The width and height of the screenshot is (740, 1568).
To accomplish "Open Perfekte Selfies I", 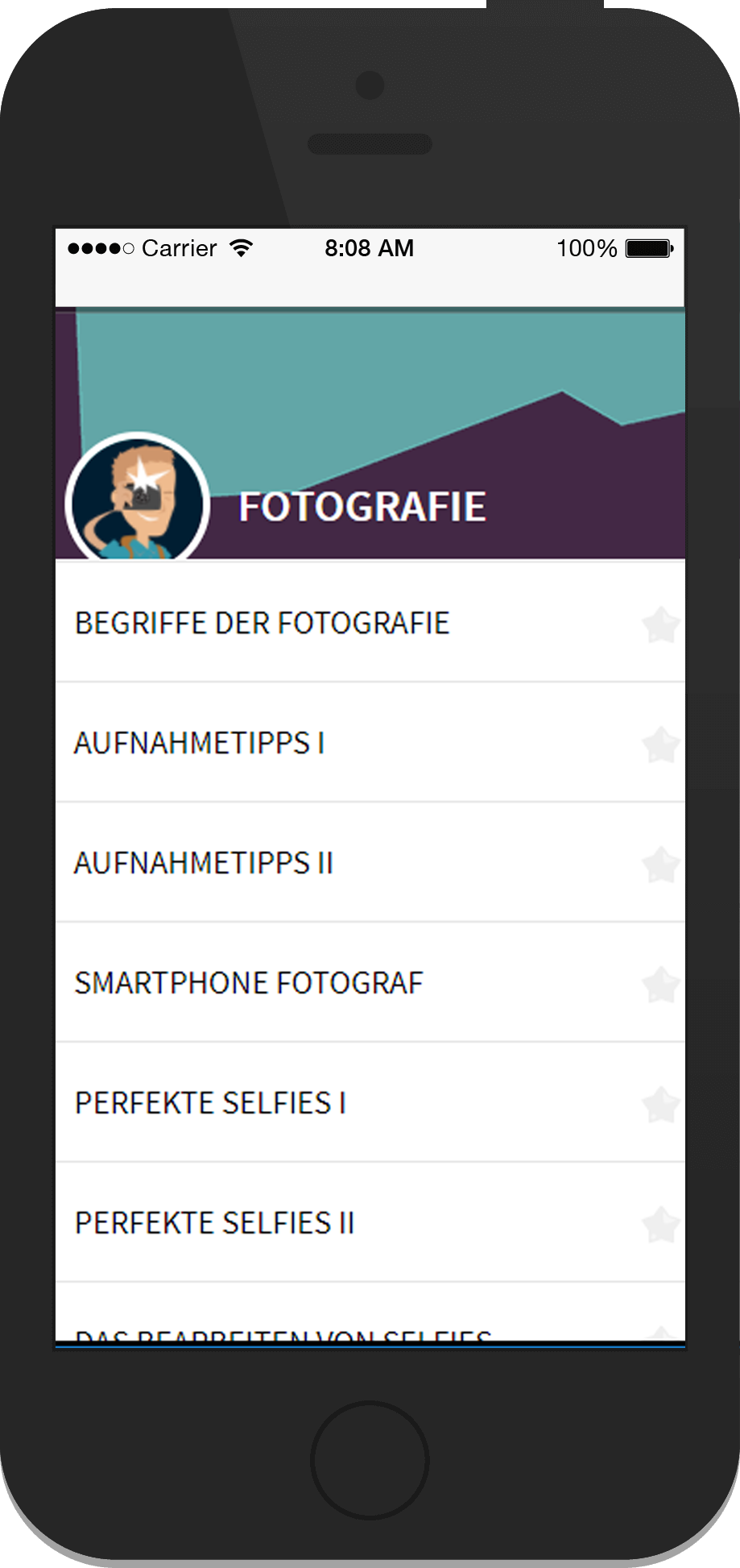I will (370, 1102).
